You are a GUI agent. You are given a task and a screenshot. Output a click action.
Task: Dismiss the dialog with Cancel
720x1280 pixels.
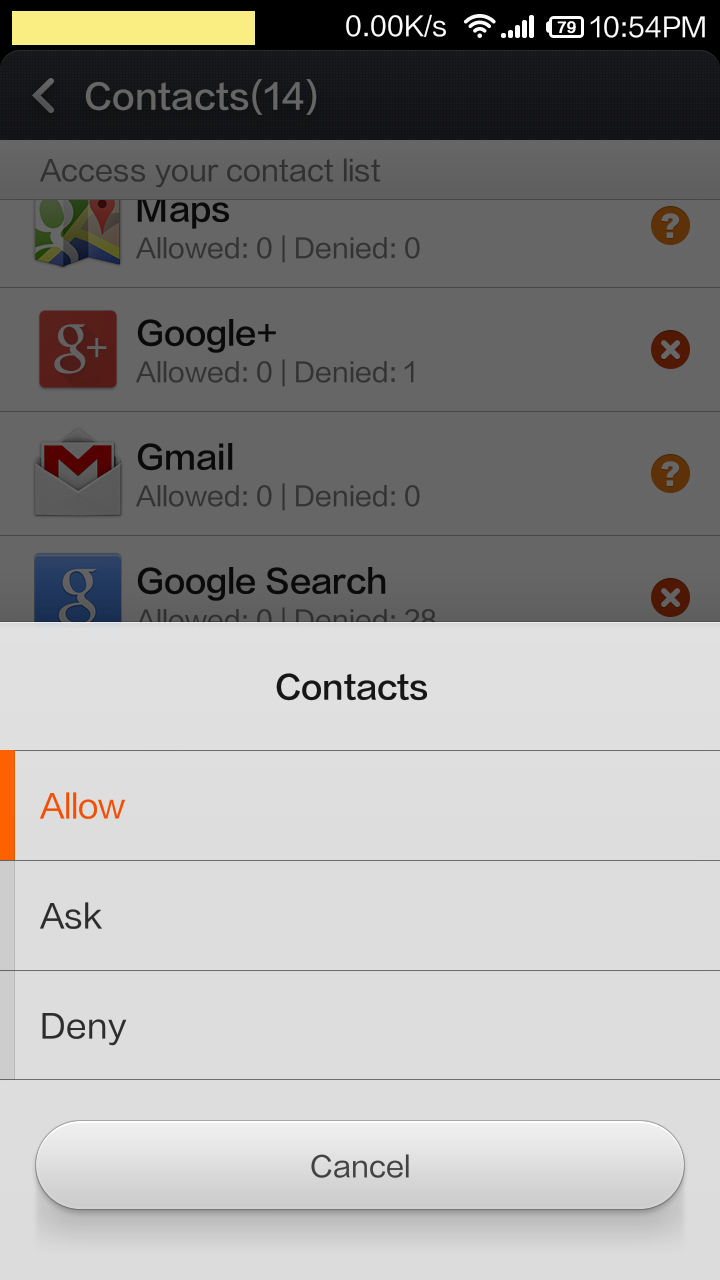click(x=360, y=1166)
